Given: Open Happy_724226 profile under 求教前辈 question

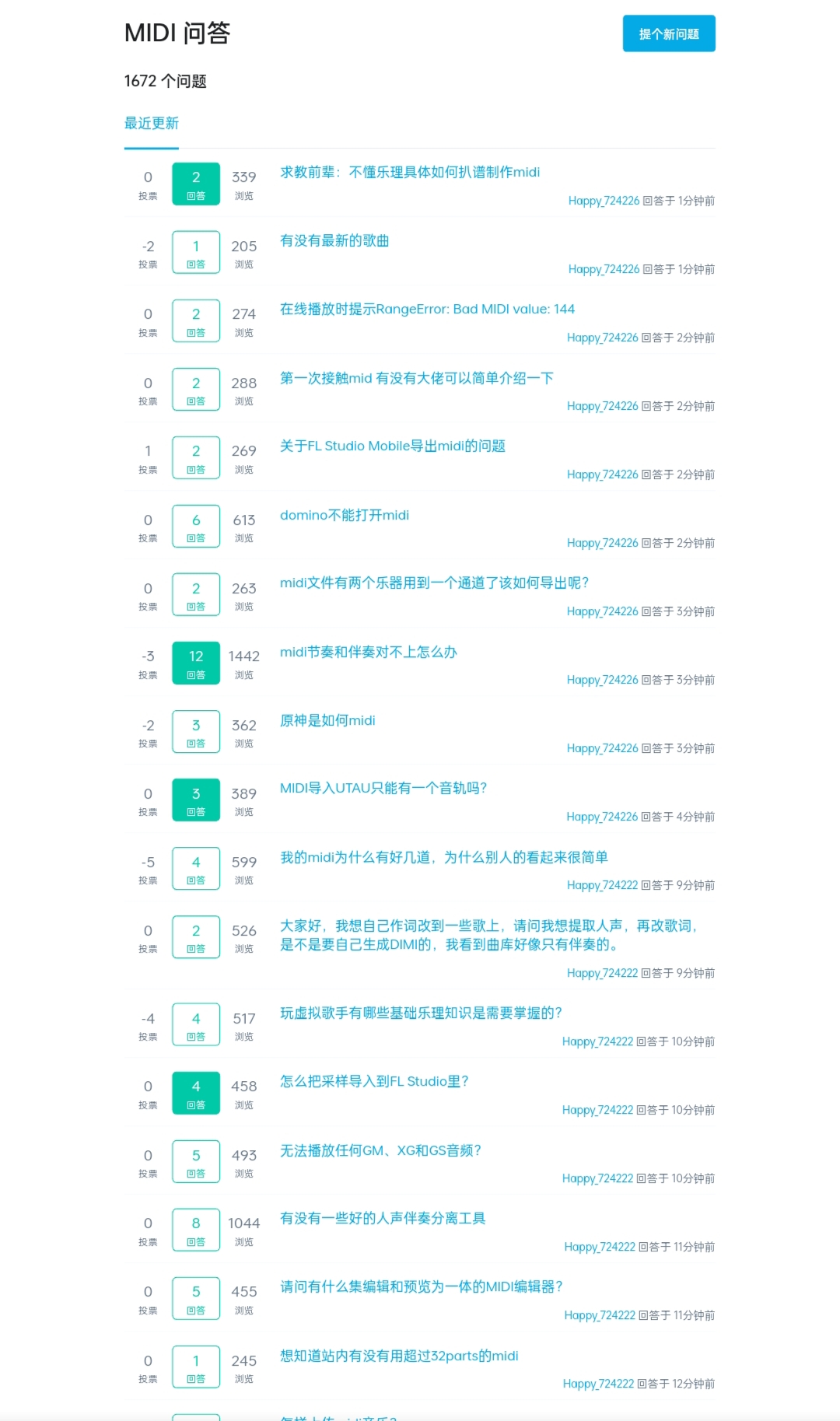Looking at the screenshot, I should coord(604,201).
